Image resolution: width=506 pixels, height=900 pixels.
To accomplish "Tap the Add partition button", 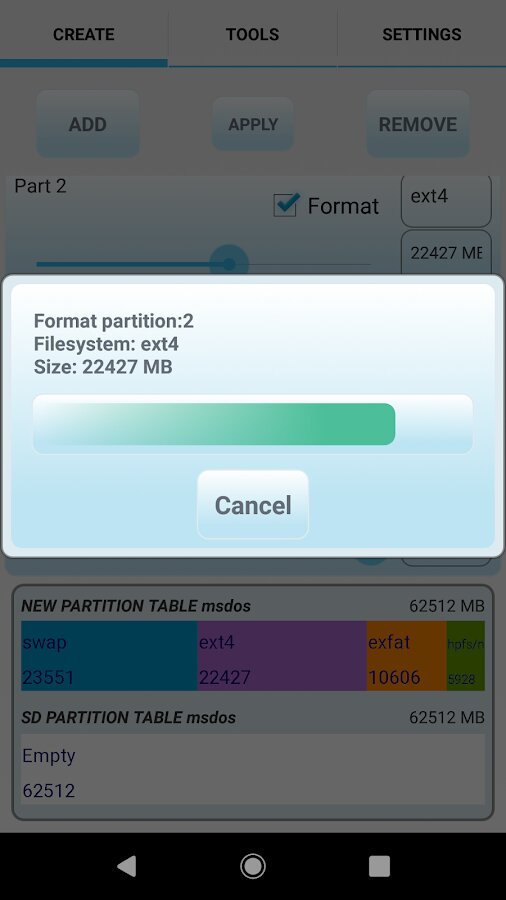I will pos(88,124).
